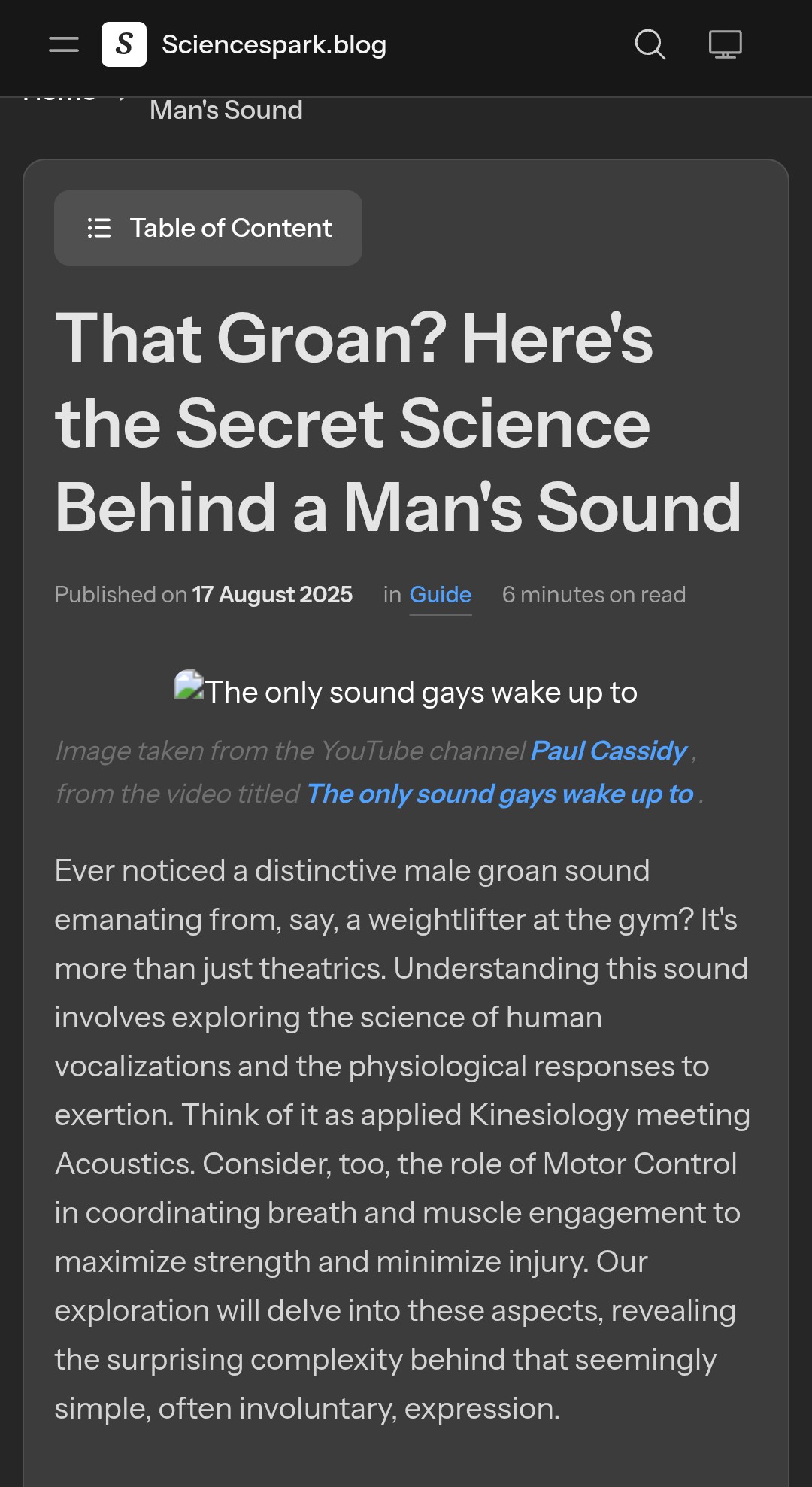Toggle the display theme monitor icon

725,44
